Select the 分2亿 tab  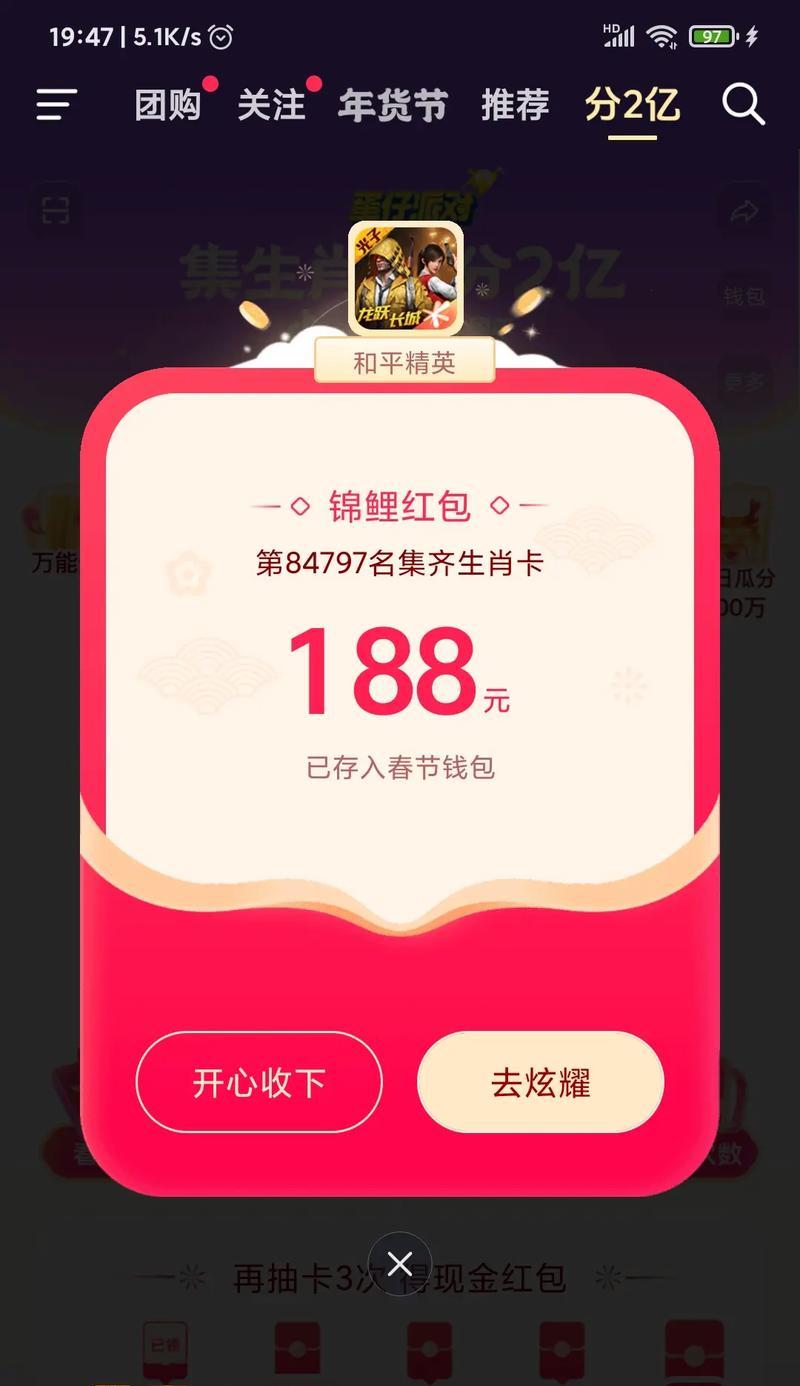[632, 105]
